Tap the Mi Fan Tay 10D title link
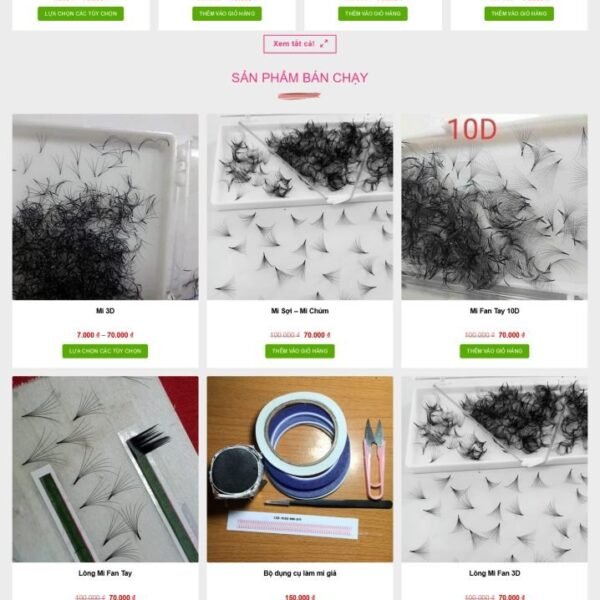The width and height of the screenshot is (600, 600). coord(494,311)
